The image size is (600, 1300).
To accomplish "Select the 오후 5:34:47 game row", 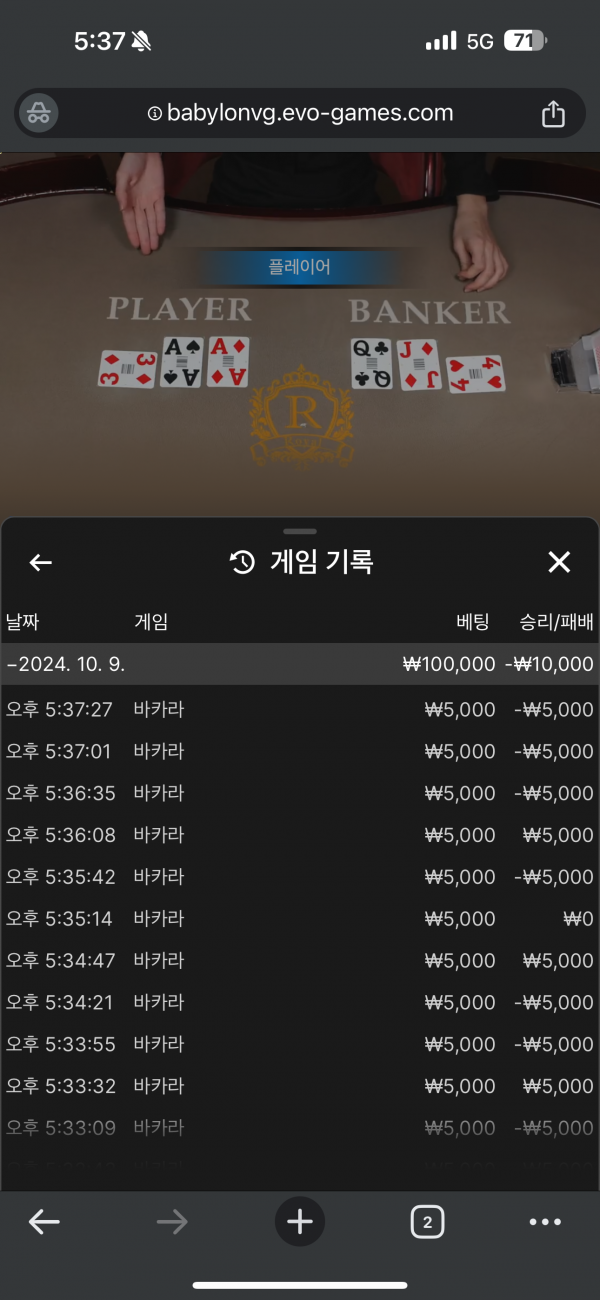I will (x=300, y=960).
